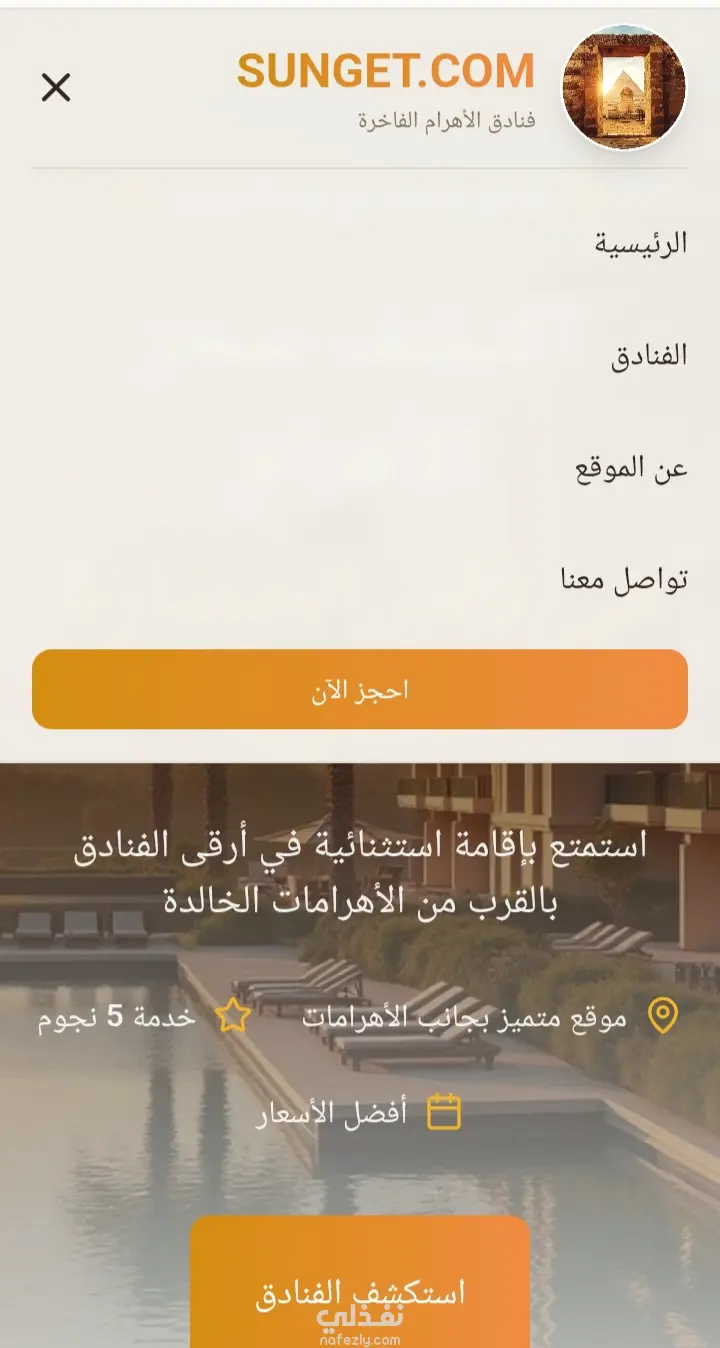Viewport: 720px width, 1348px height.
Task: Open تواصل معنا contact page
Action: (623, 580)
